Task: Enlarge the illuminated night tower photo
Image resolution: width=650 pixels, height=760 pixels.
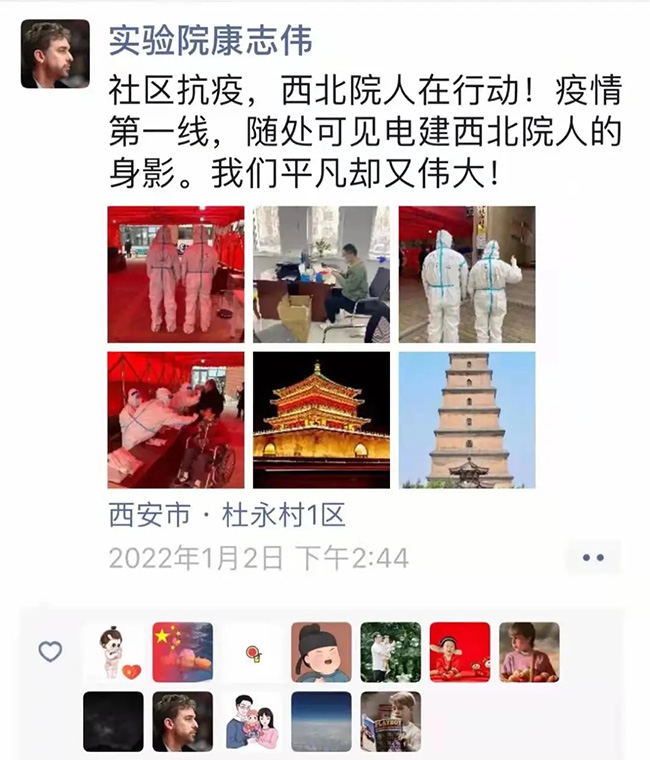Action: (321, 420)
